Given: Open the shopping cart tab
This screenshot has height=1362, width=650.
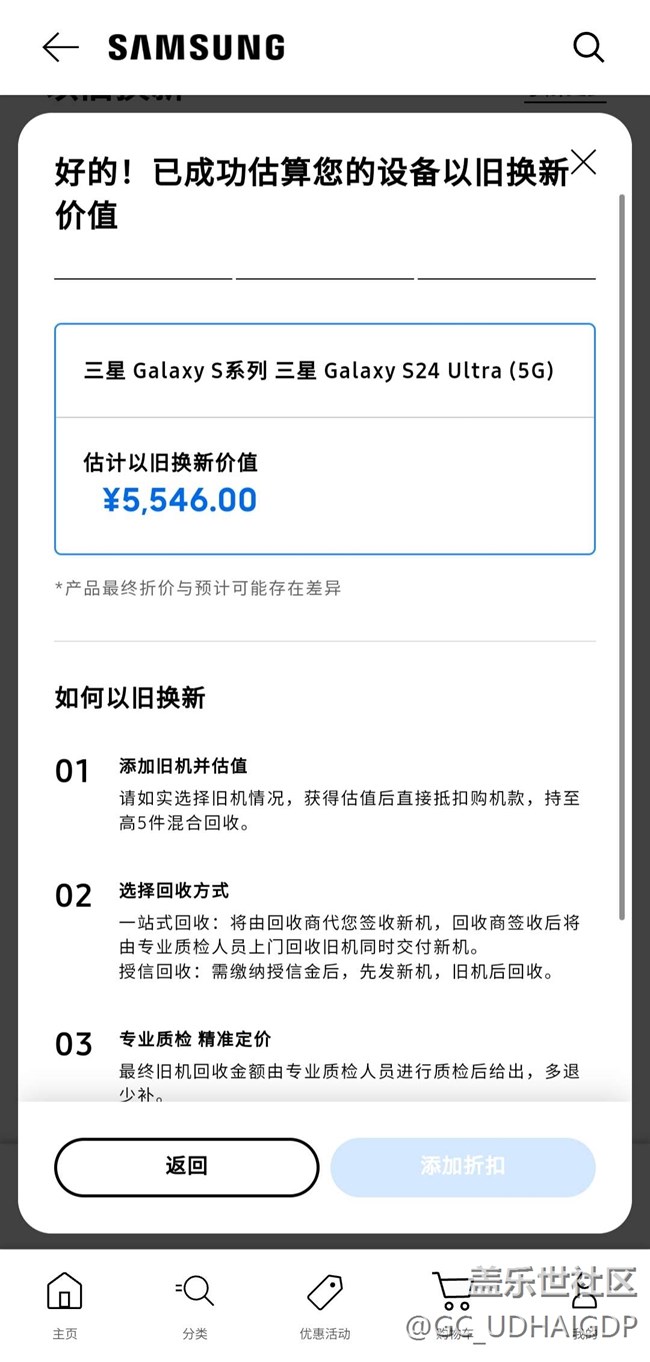Looking at the screenshot, I should click(x=454, y=1305).
